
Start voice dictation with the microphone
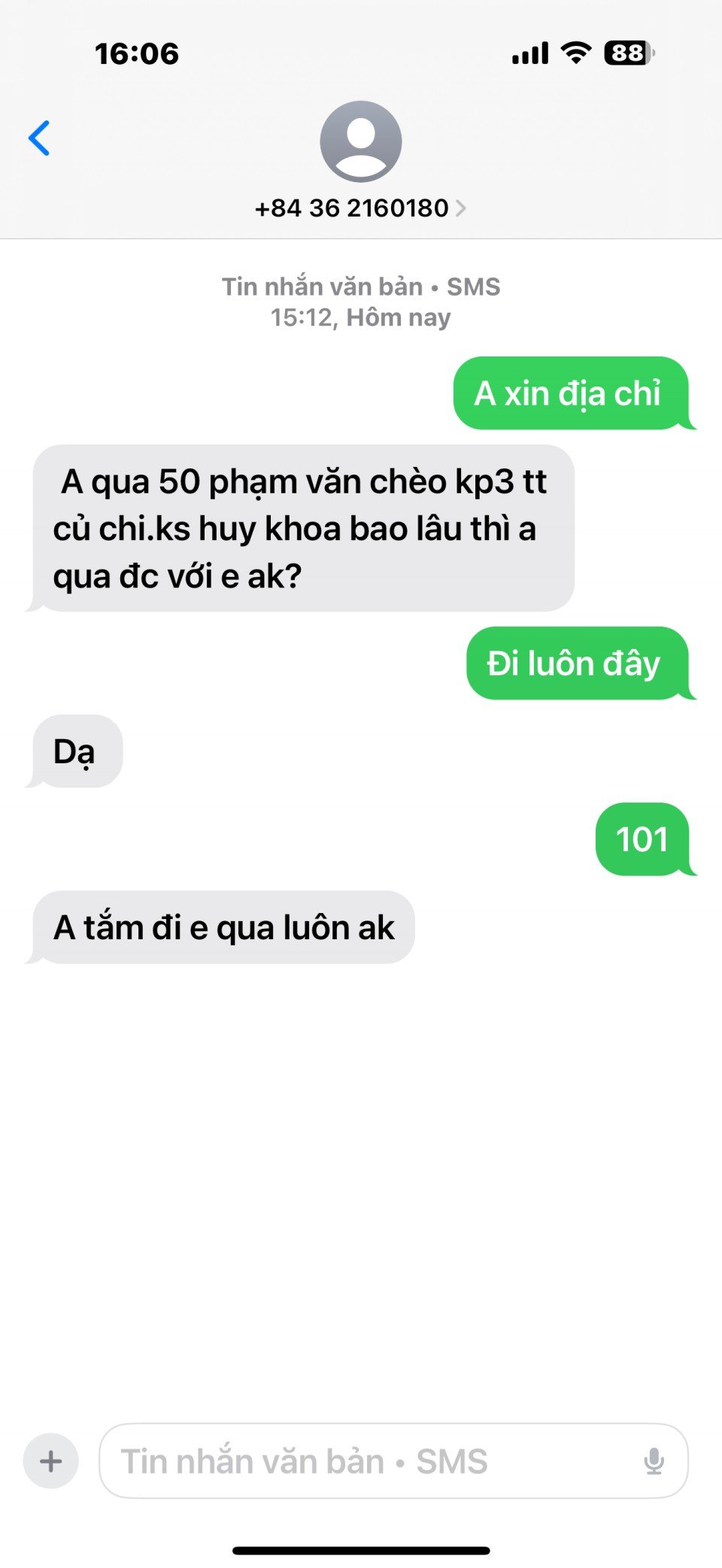coord(654,1461)
